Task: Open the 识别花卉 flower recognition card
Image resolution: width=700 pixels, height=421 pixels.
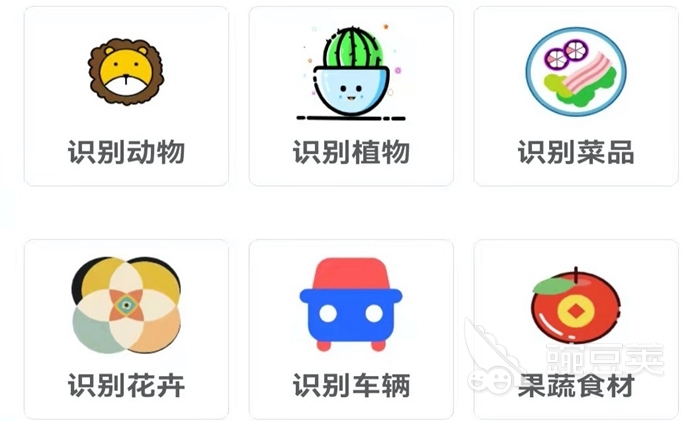Action: 126,328
